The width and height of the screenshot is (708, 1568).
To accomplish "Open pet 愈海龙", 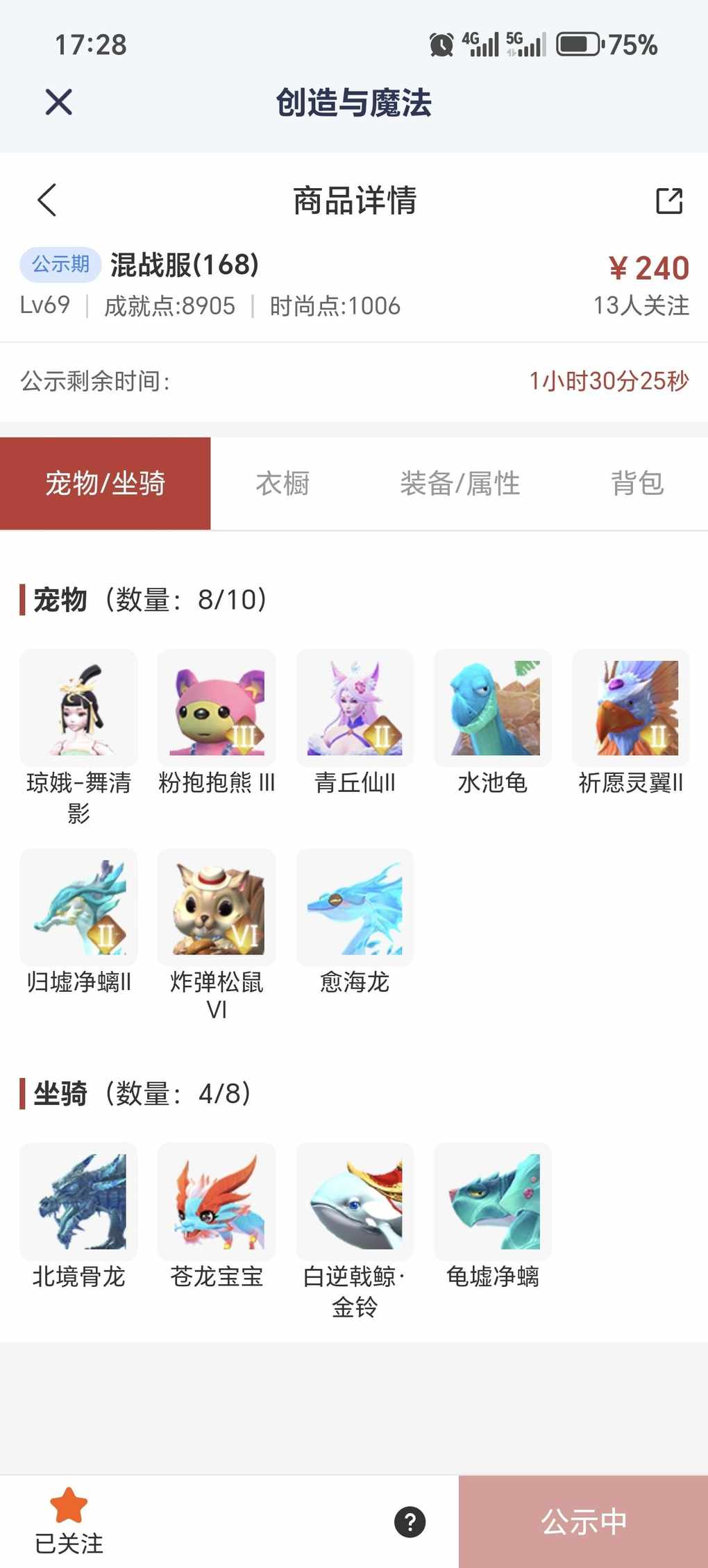I will [x=355, y=907].
